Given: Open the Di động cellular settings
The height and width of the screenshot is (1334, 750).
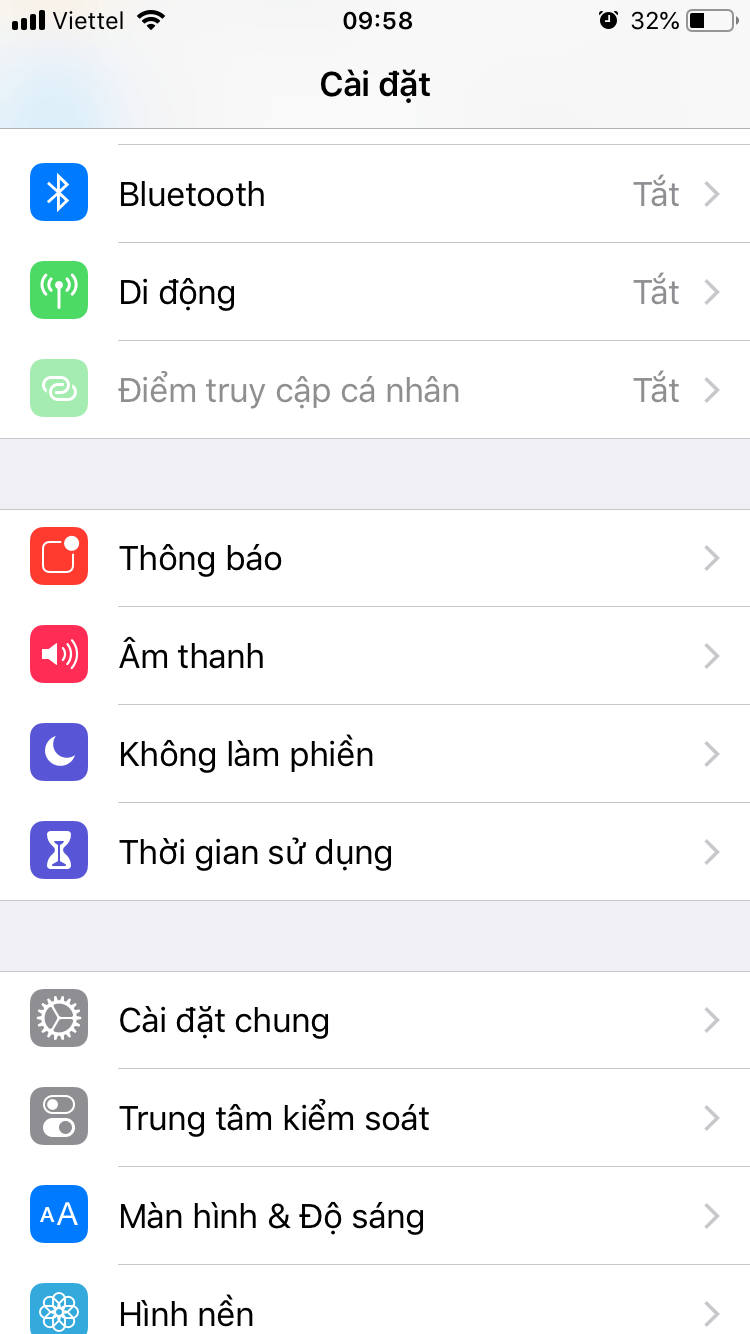Looking at the screenshot, I should coord(375,292).
